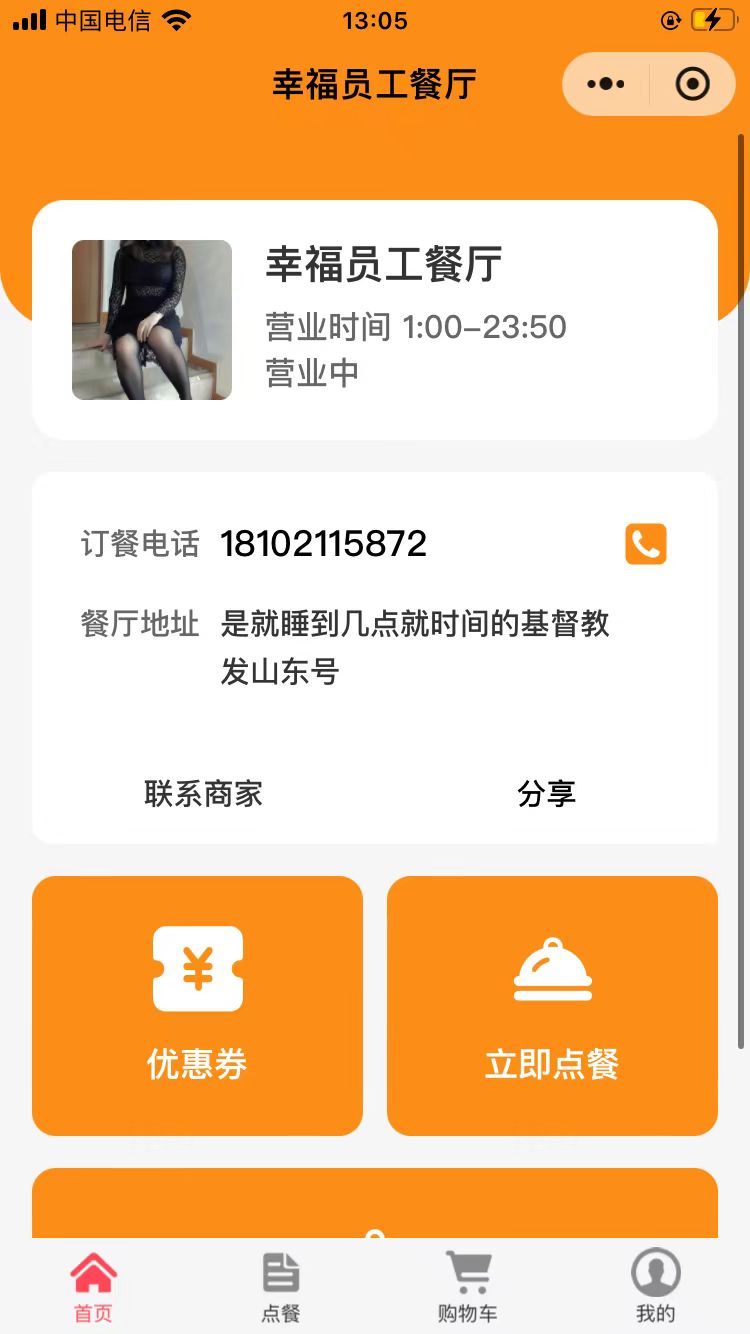Switch to the 首页 tab
Screen dimensions: 750x1334
tap(94, 1287)
